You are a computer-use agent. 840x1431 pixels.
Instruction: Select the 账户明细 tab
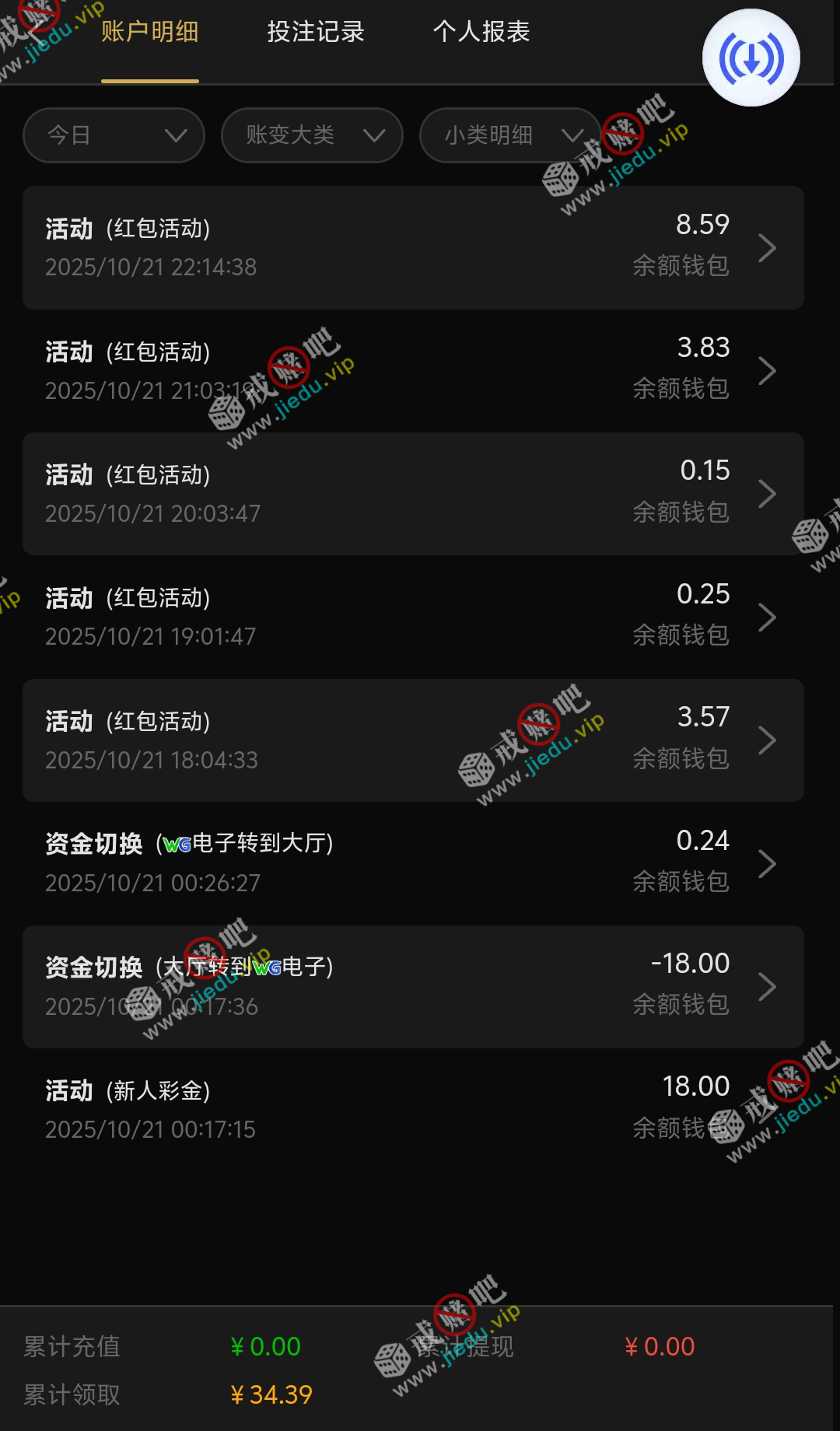coord(150,32)
